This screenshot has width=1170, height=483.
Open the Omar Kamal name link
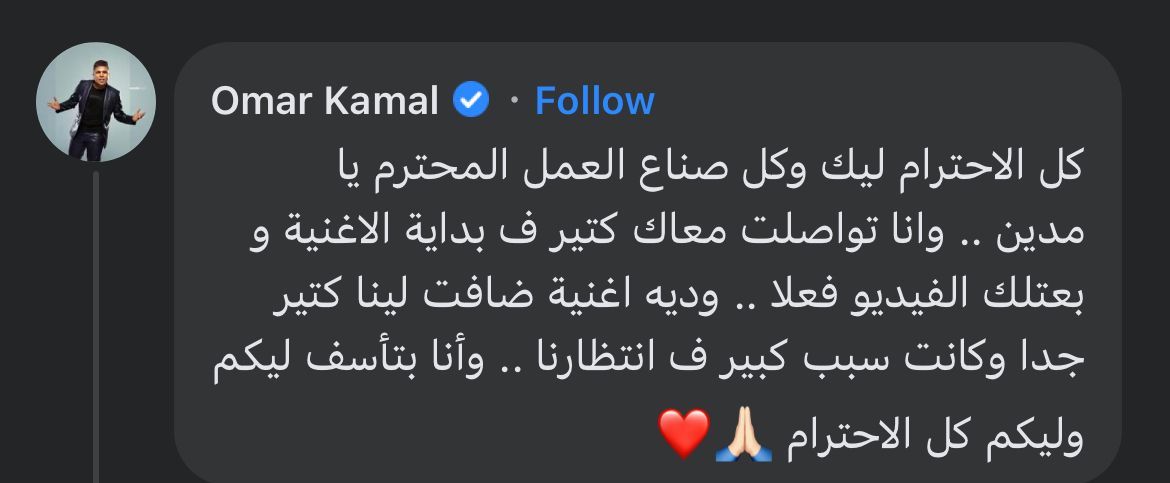pos(325,101)
